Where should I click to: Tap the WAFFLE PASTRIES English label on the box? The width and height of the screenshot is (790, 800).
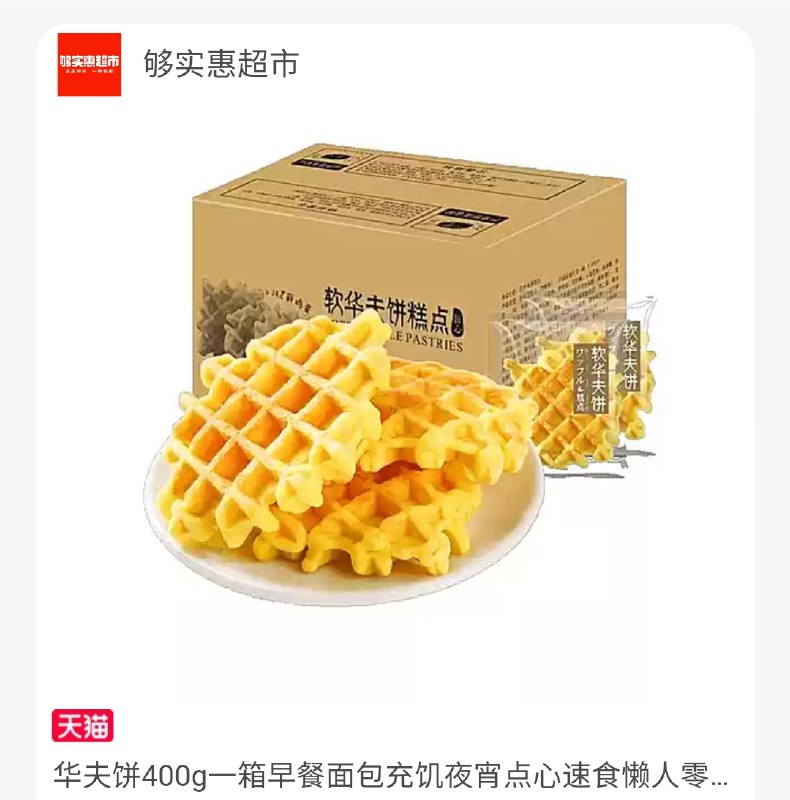pyautogui.click(x=420, y=338)
